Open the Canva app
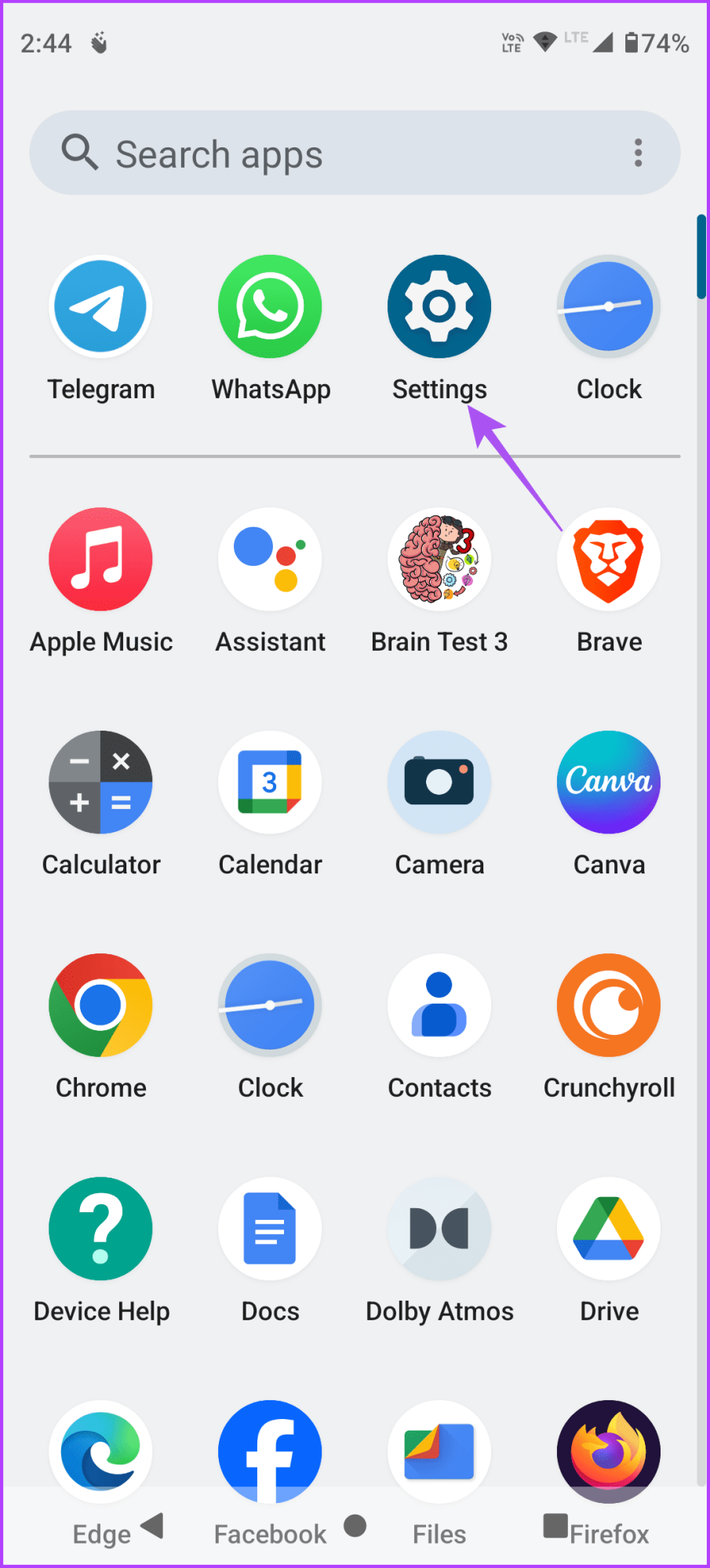Image resolution: width=710 pixels, height=1568 pixels. (609, 782)
